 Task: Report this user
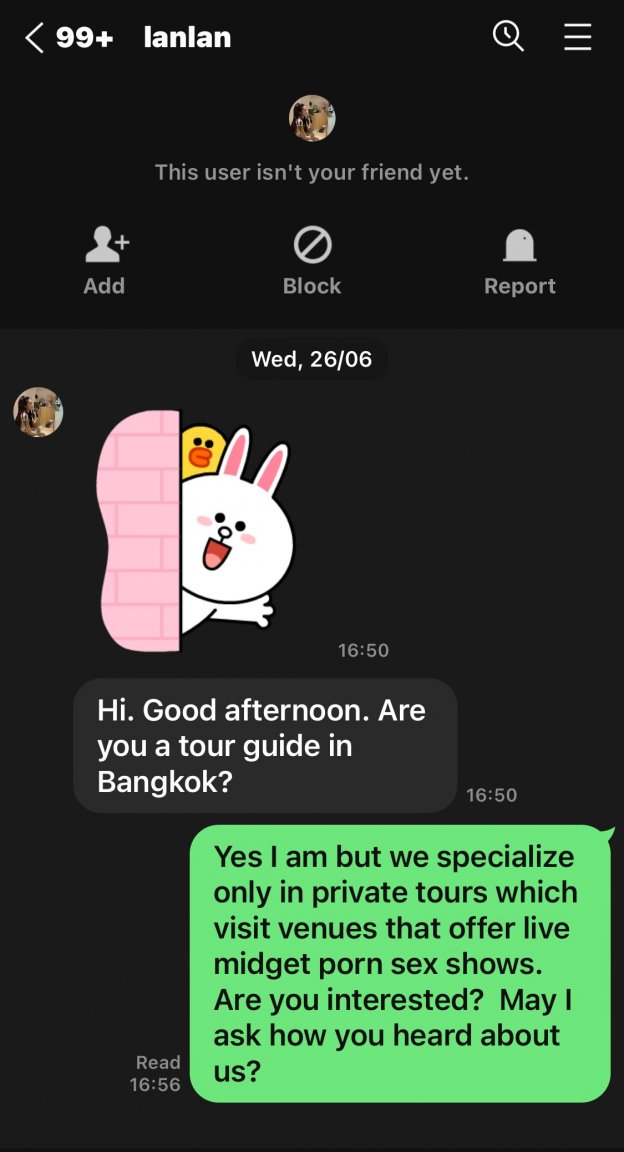tap(519, 260)
